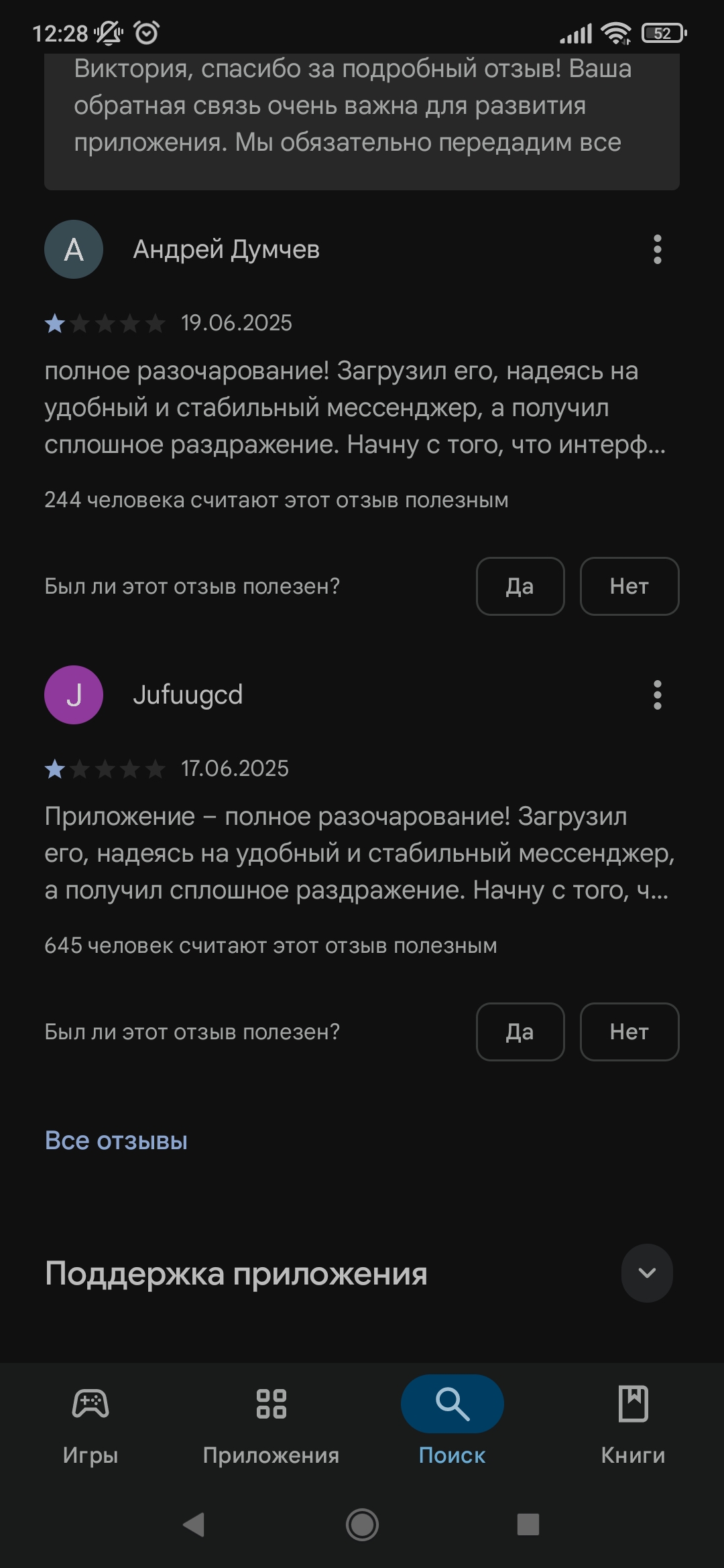This screenshot has height=1568, width=724.
Task: Go back with the system back button
Action: click(194, 1524)
